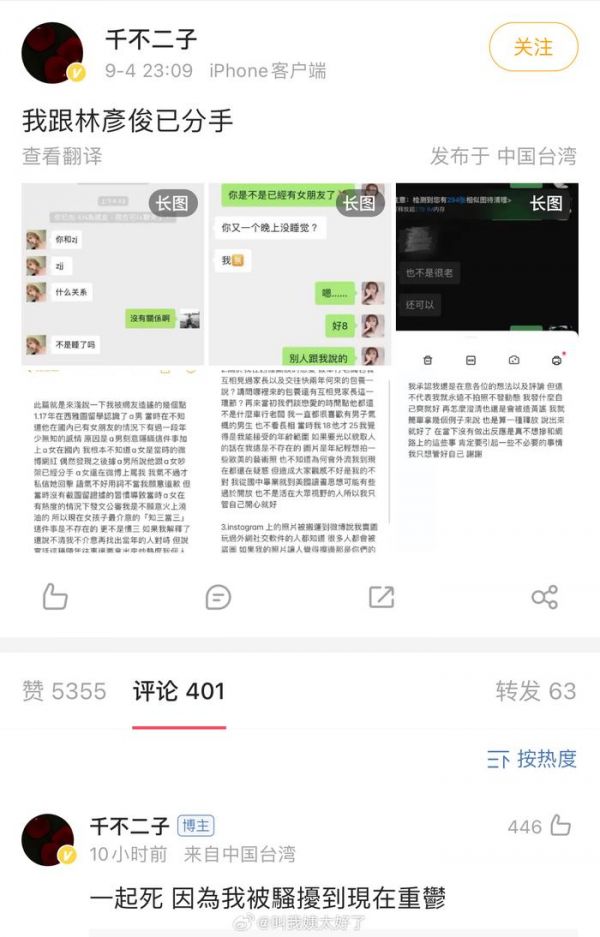Switch to the 评论 401 tab
The image size is (600, 937).
[x=179, y=691]
